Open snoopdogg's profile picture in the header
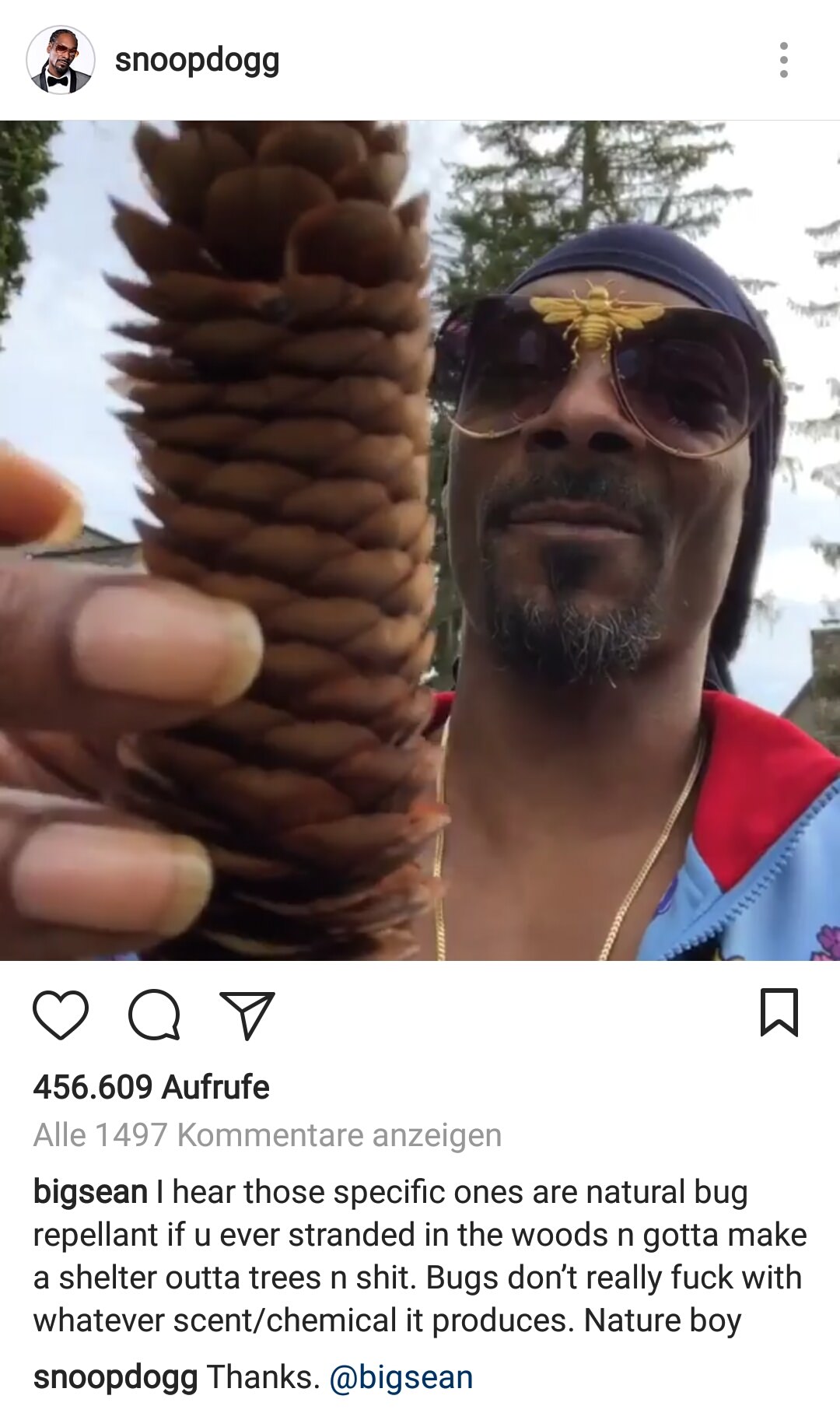 61,60
